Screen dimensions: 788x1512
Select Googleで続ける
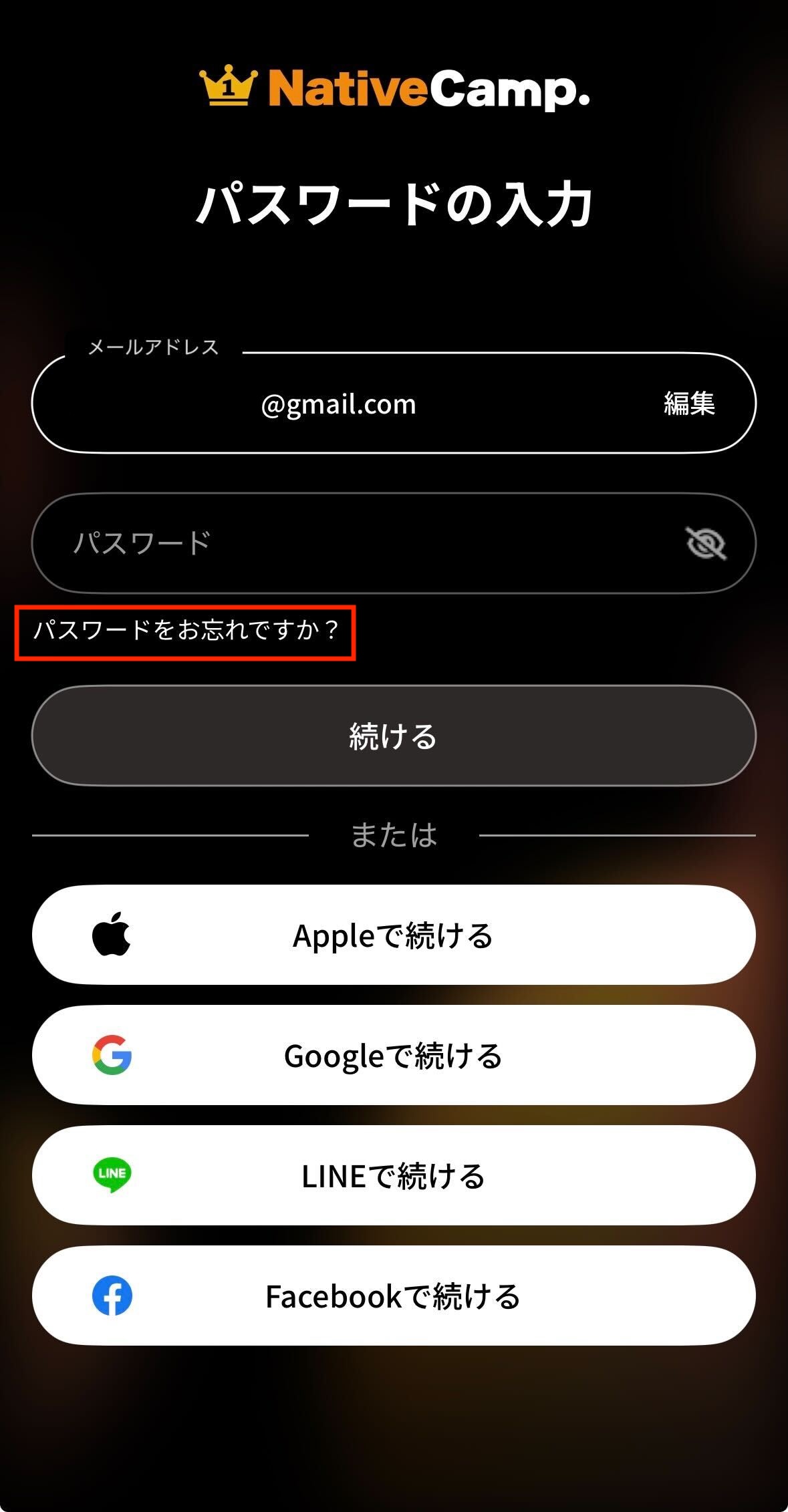point(394,1055)
